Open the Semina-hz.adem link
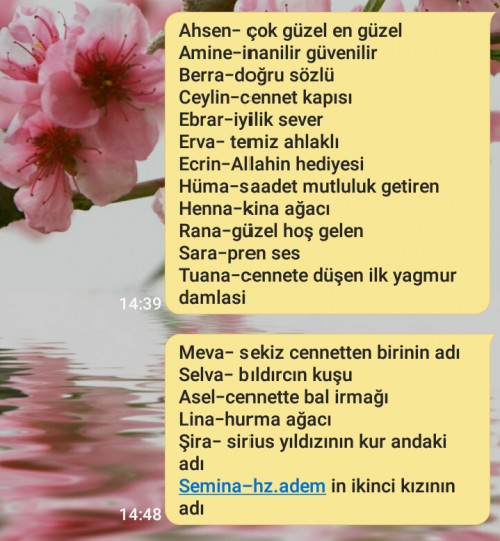 click(x=252, y=486)
